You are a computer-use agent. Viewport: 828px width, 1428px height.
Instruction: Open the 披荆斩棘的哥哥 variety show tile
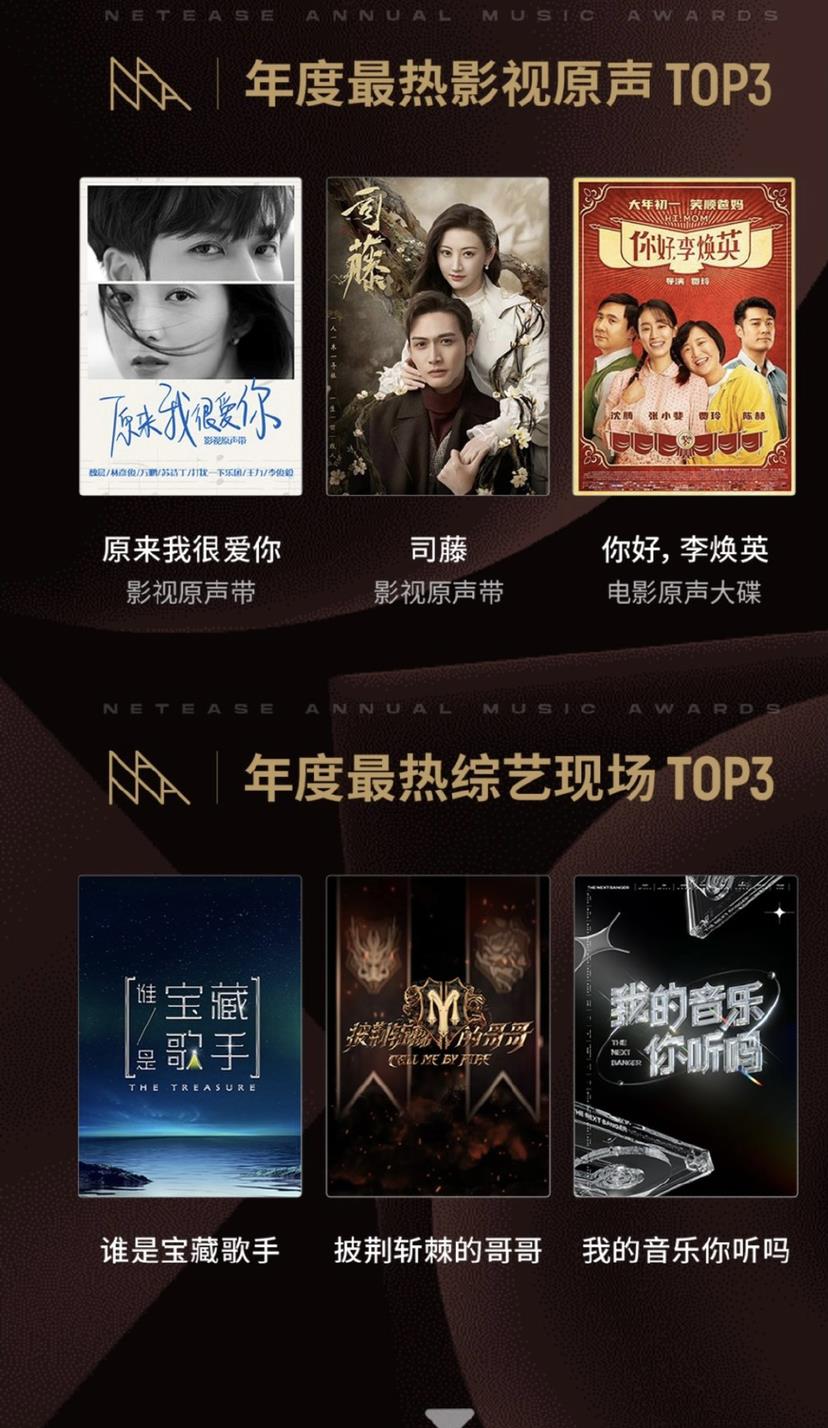point(438,1036)
